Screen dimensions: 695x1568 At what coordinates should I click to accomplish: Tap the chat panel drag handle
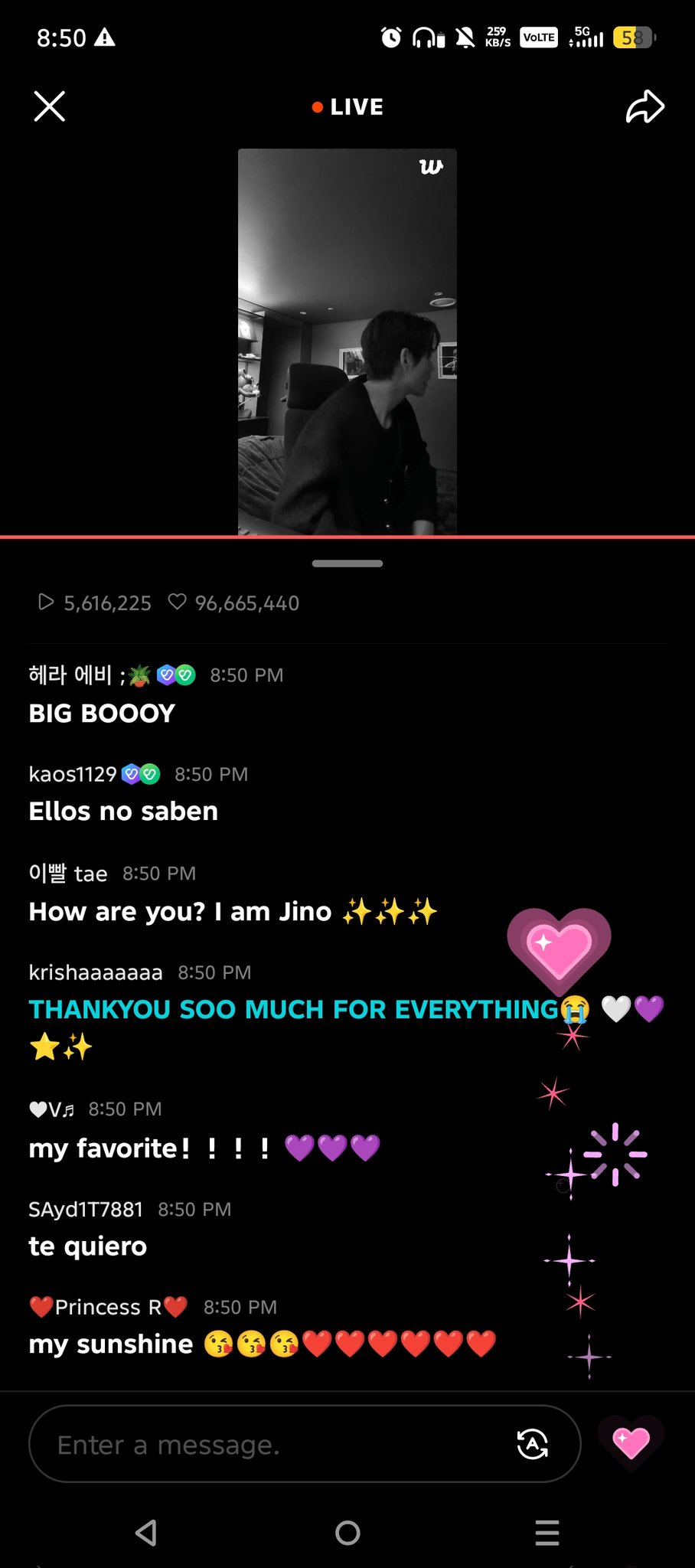(x=347, y=563)
